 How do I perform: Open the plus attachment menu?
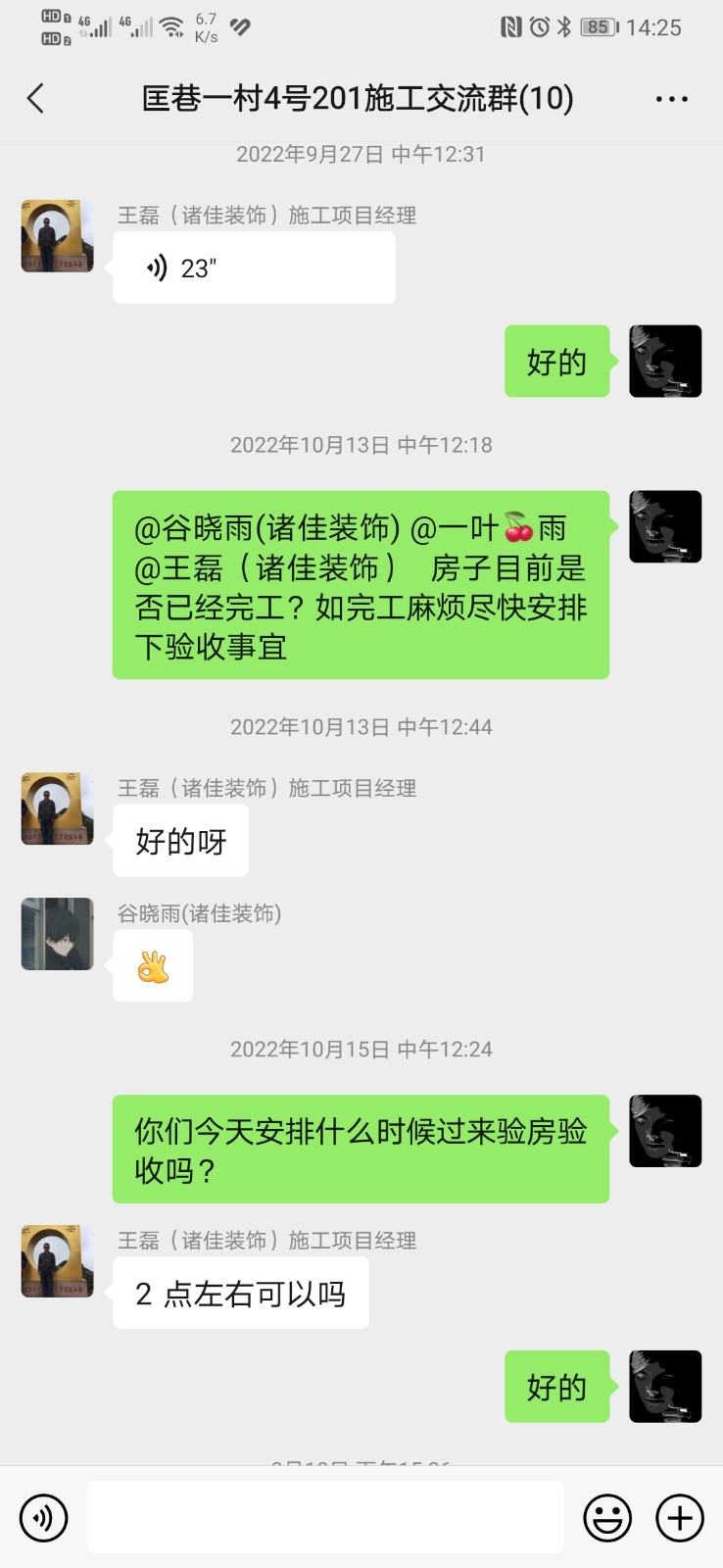[680, 1518]
